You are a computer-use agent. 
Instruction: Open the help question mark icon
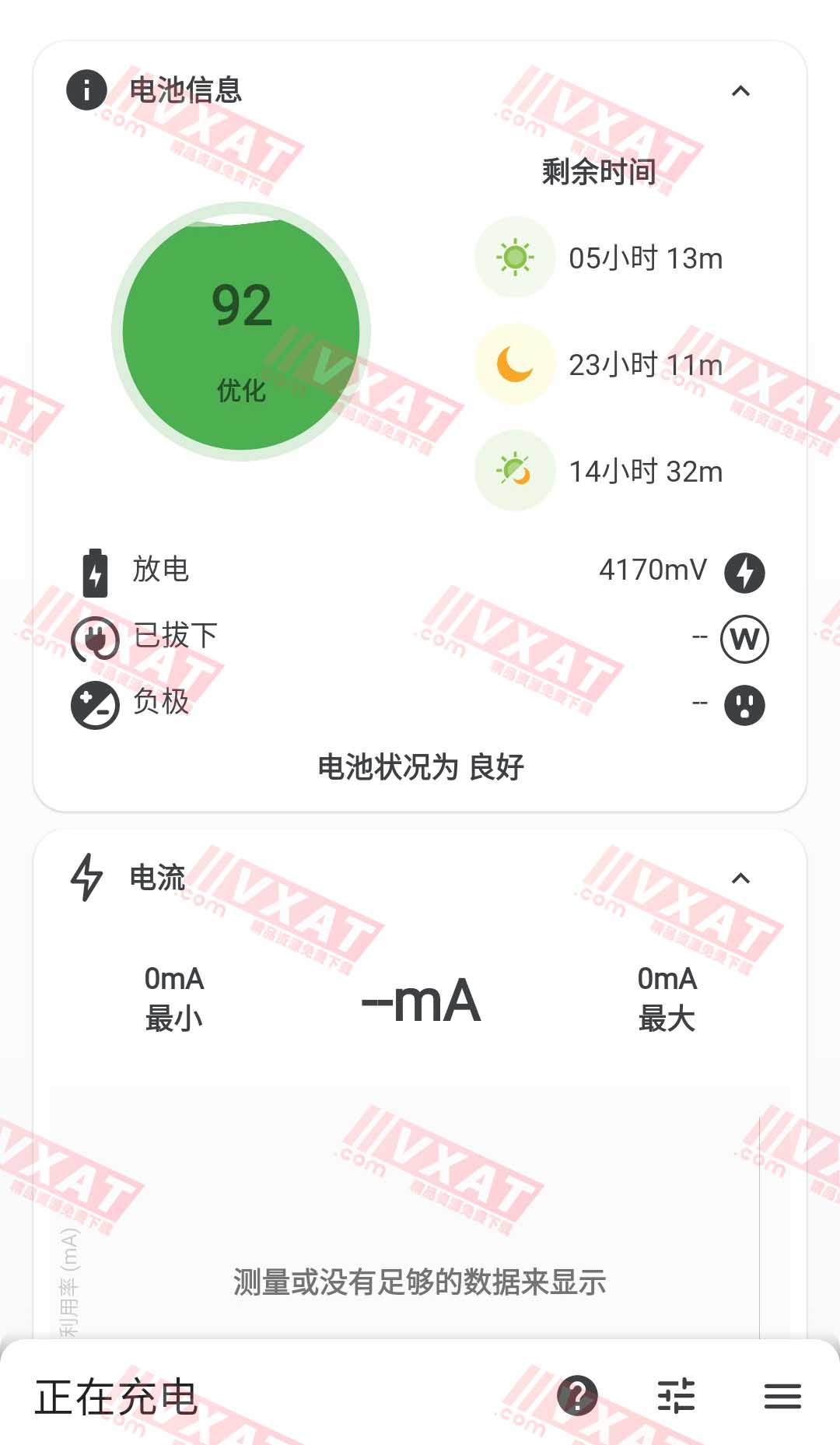coord(577,1397)
